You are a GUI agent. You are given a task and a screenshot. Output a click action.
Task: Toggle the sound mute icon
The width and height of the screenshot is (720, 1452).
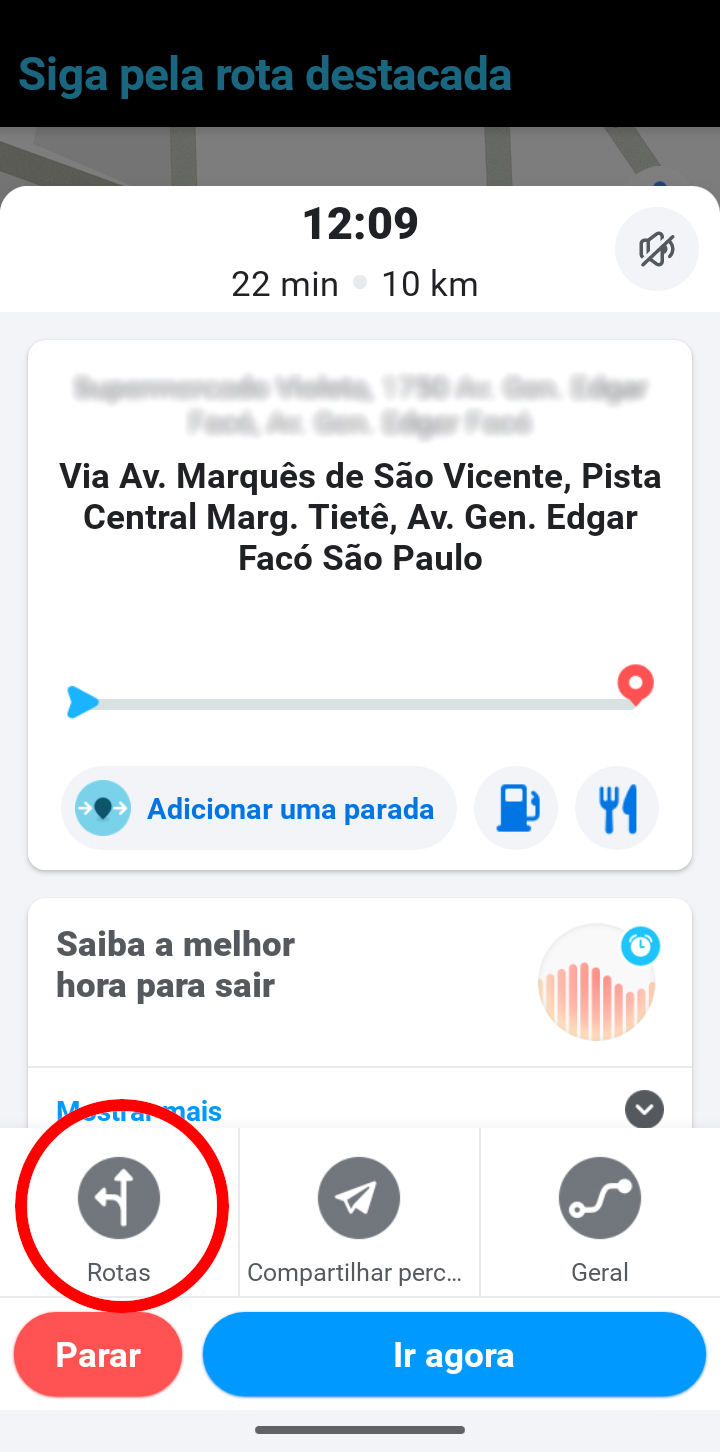(x=656, y=249)
